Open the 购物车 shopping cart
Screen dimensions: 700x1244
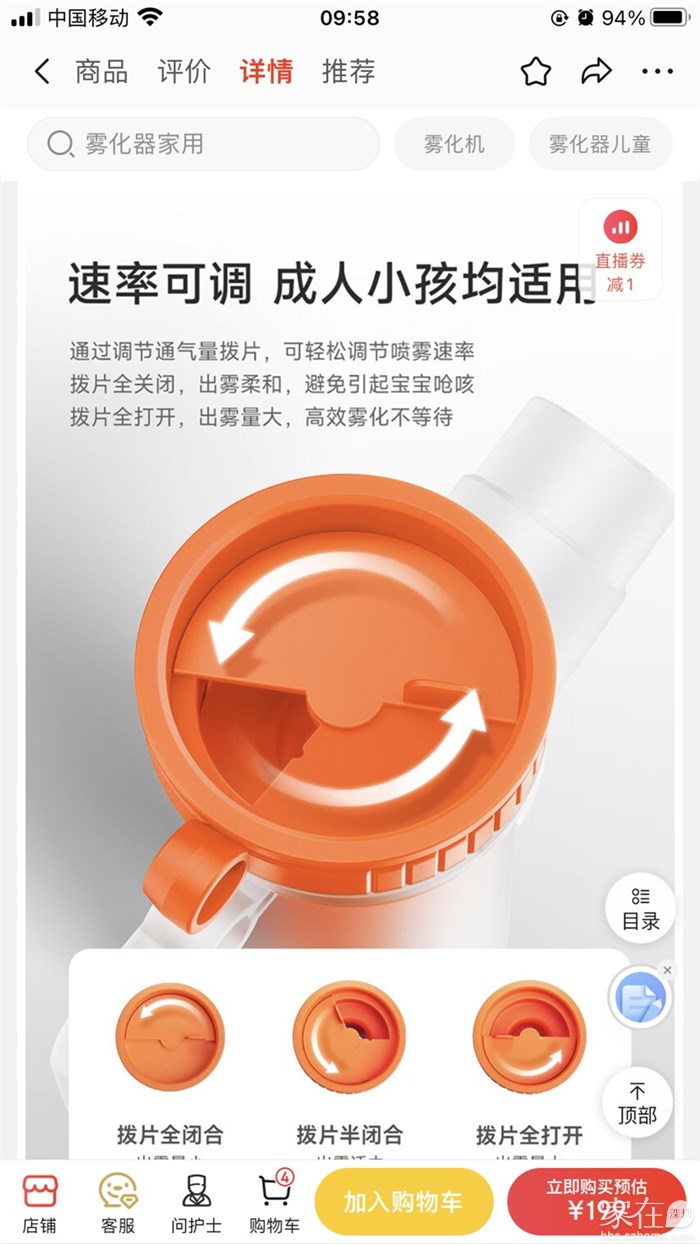(274, 1203)
